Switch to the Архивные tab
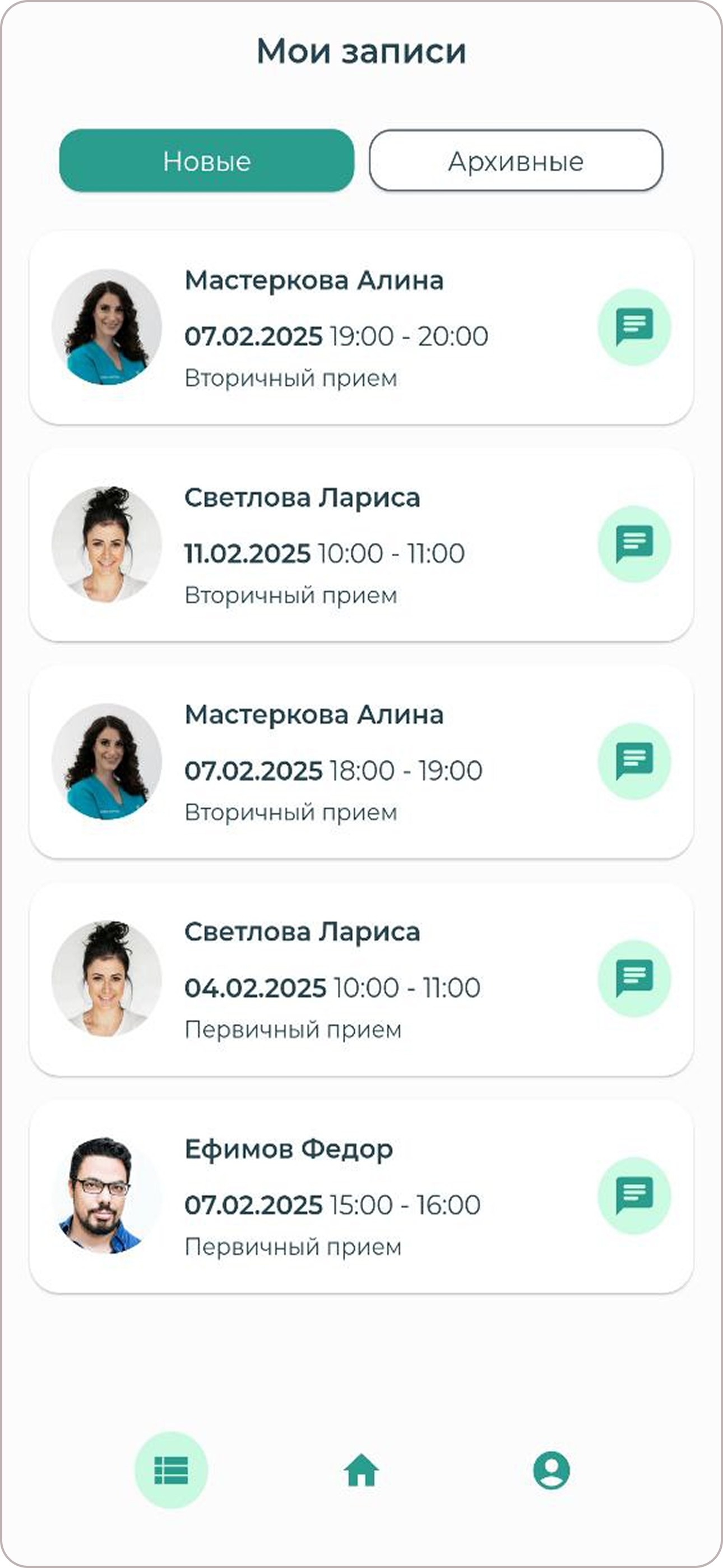Viewport: 723px width, 1568px height. click(516, 161)
